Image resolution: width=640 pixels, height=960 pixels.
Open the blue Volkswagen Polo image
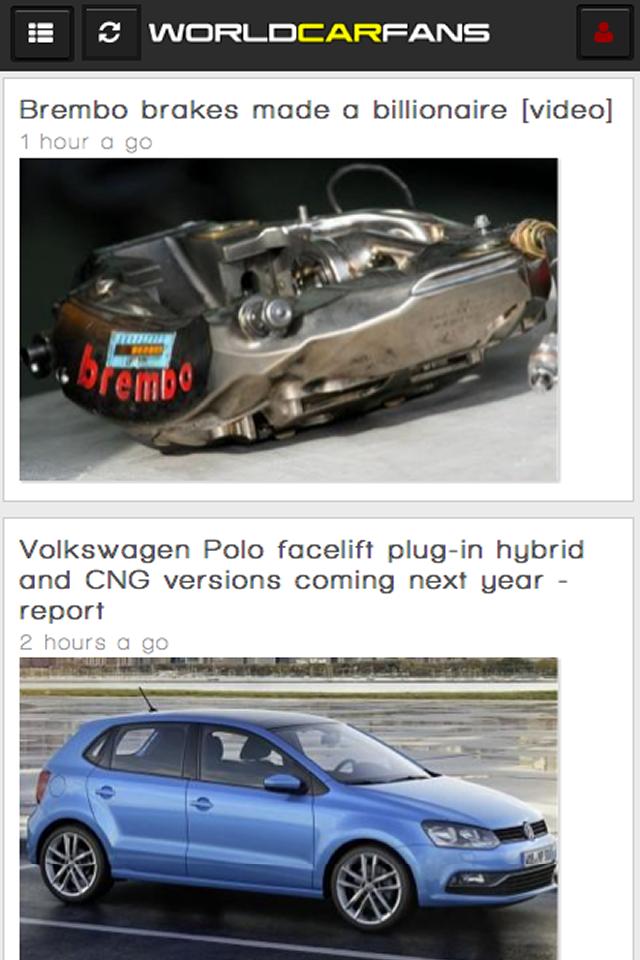[x=289, y=806]
